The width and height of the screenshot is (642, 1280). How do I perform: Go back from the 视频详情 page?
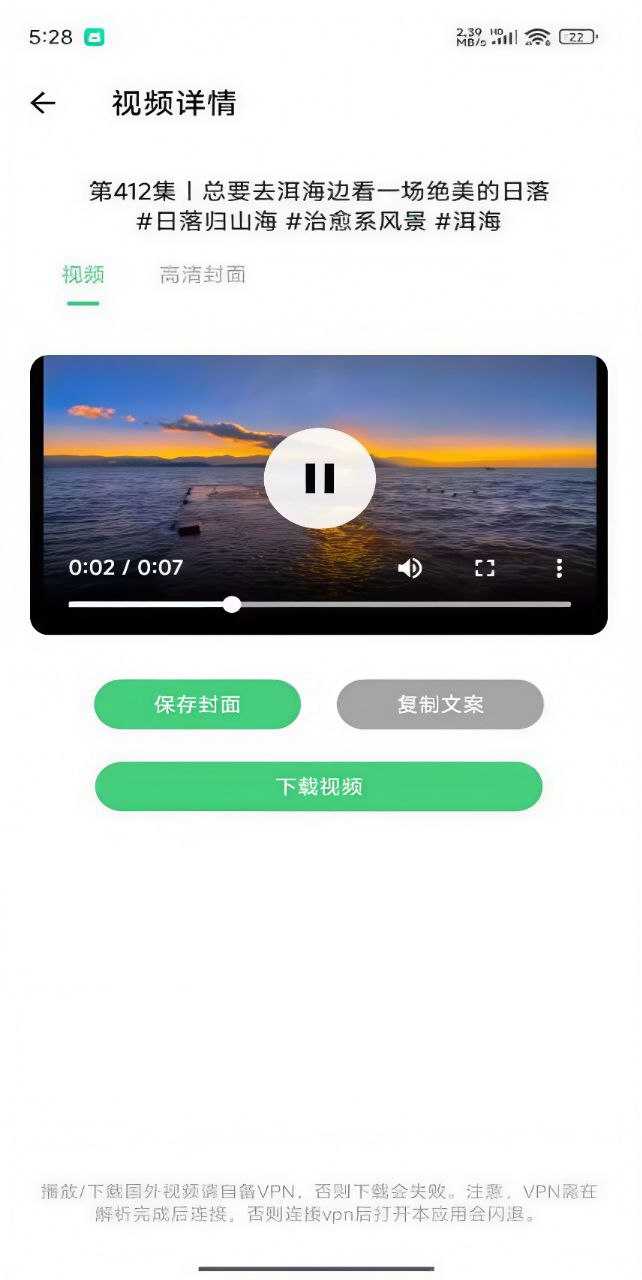click(x=43, y=103)
